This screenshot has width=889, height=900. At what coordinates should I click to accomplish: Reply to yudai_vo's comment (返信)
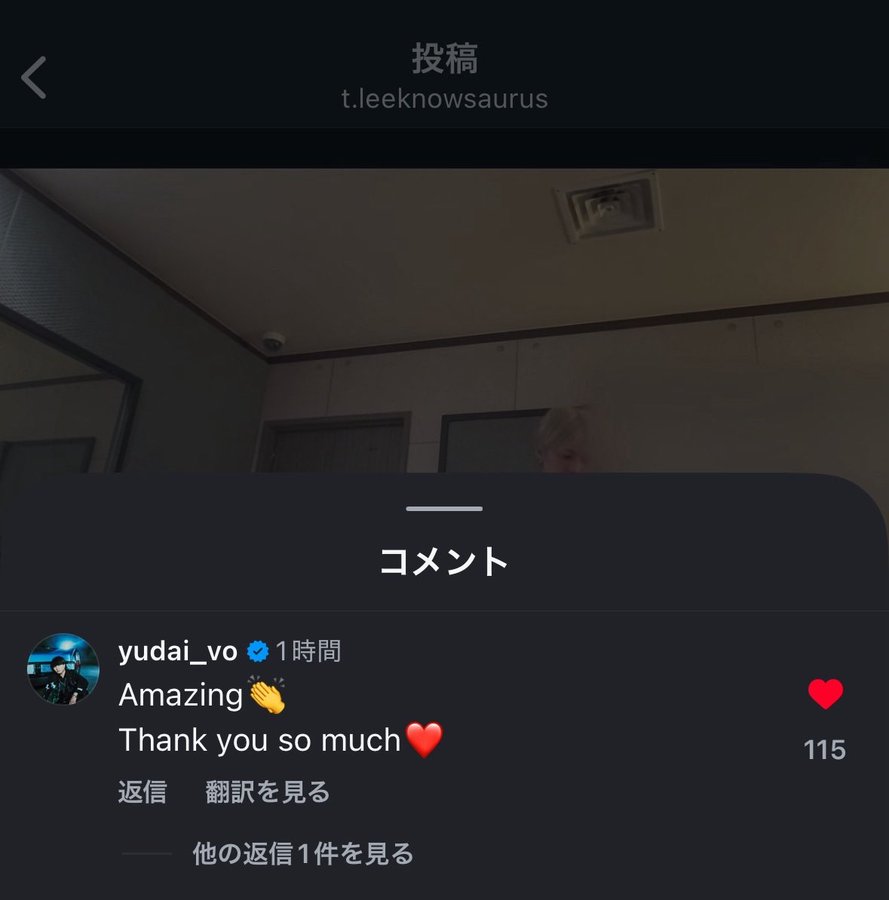click(142, 793)
